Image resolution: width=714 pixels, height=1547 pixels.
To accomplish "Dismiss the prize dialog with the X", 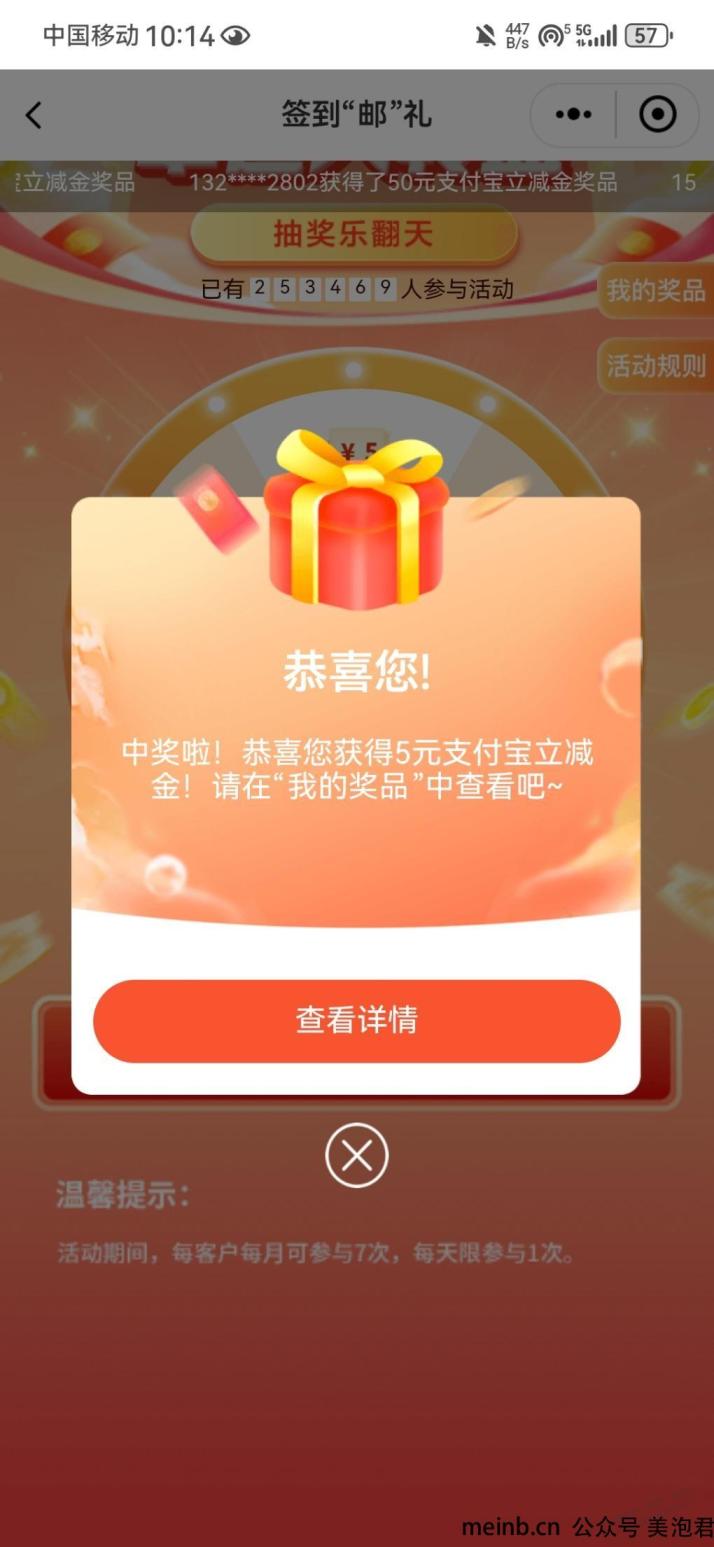I will pos(357,1156).
